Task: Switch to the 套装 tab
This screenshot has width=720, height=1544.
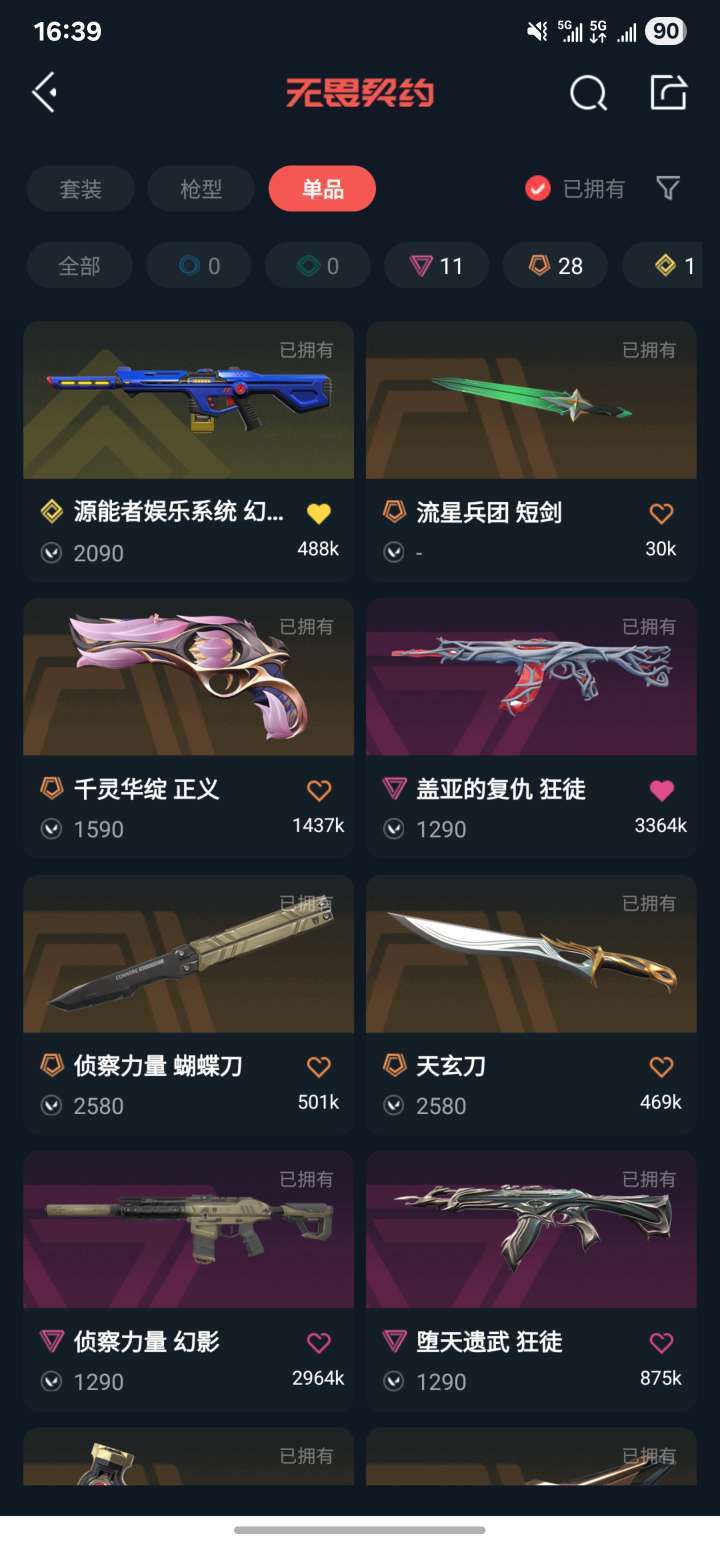Action: tap(81, 188)
